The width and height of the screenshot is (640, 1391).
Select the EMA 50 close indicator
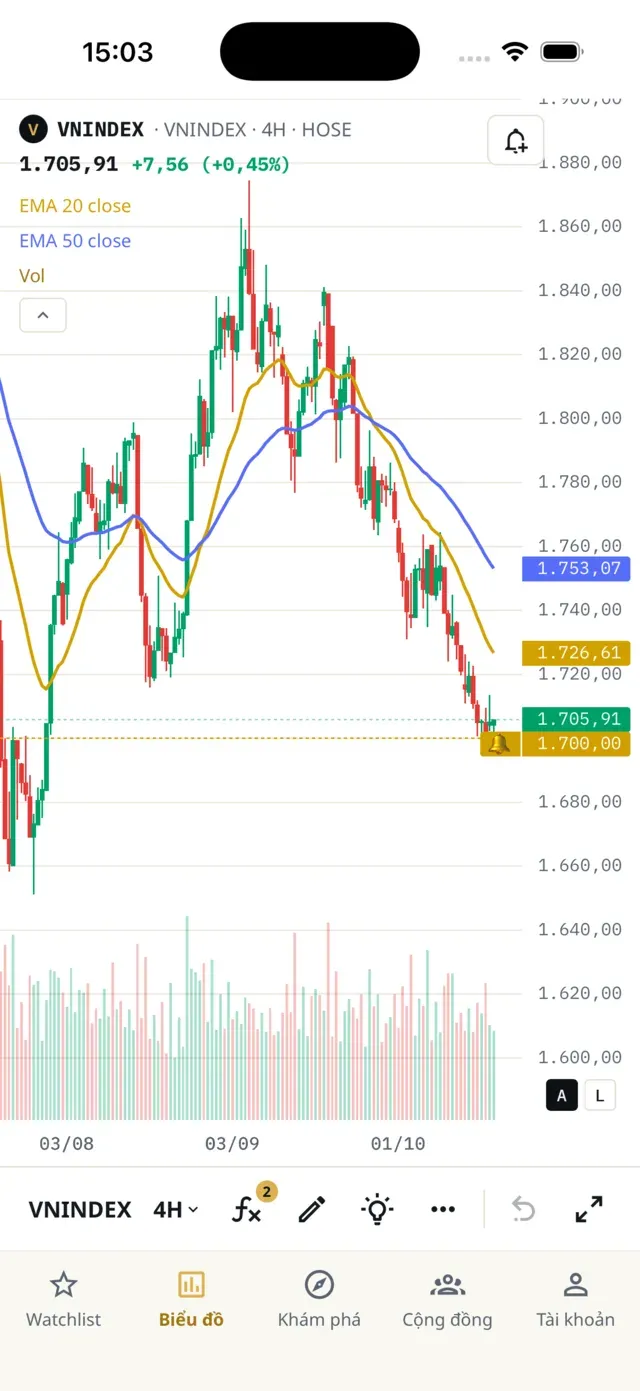coord(75,241)
